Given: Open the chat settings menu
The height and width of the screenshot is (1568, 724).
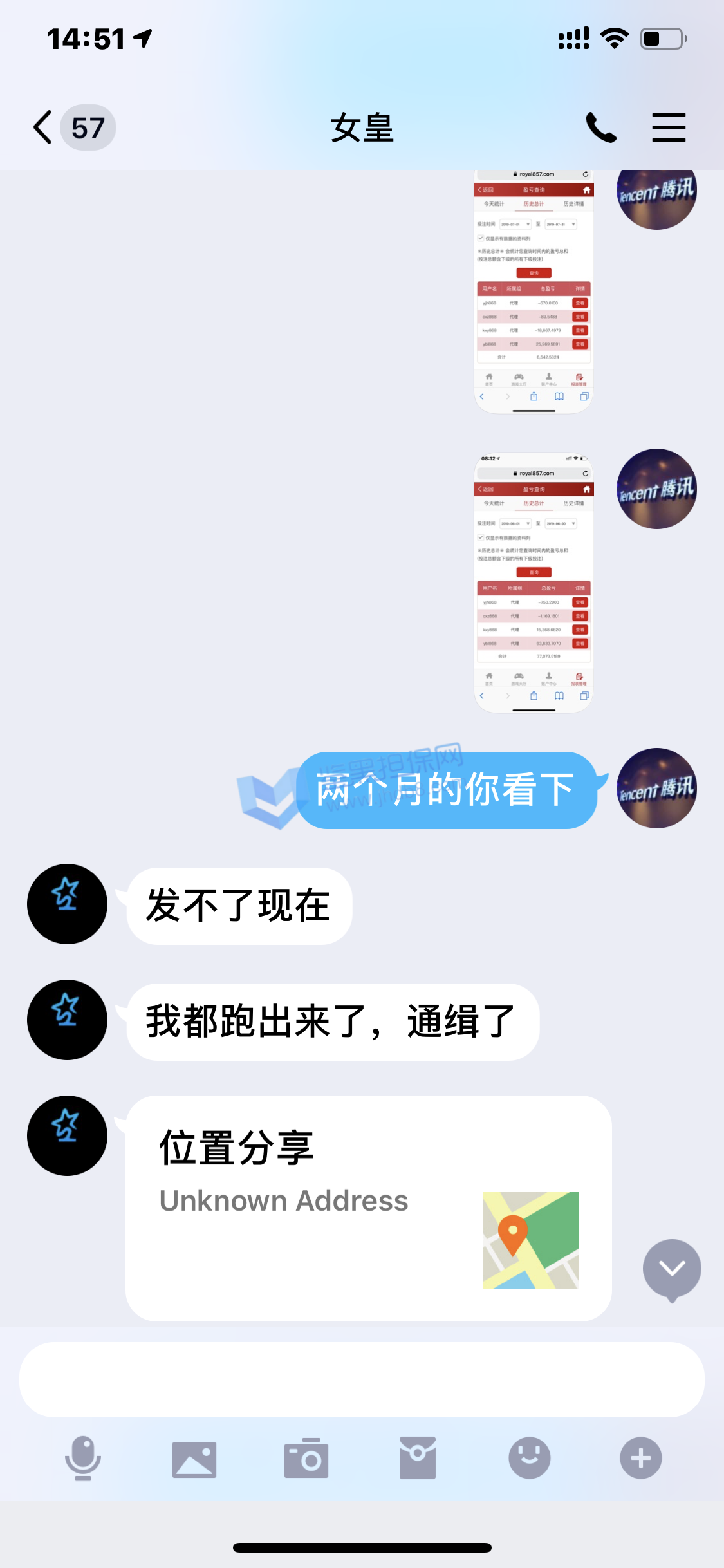Looking at the screenshot, I should 669,127.
